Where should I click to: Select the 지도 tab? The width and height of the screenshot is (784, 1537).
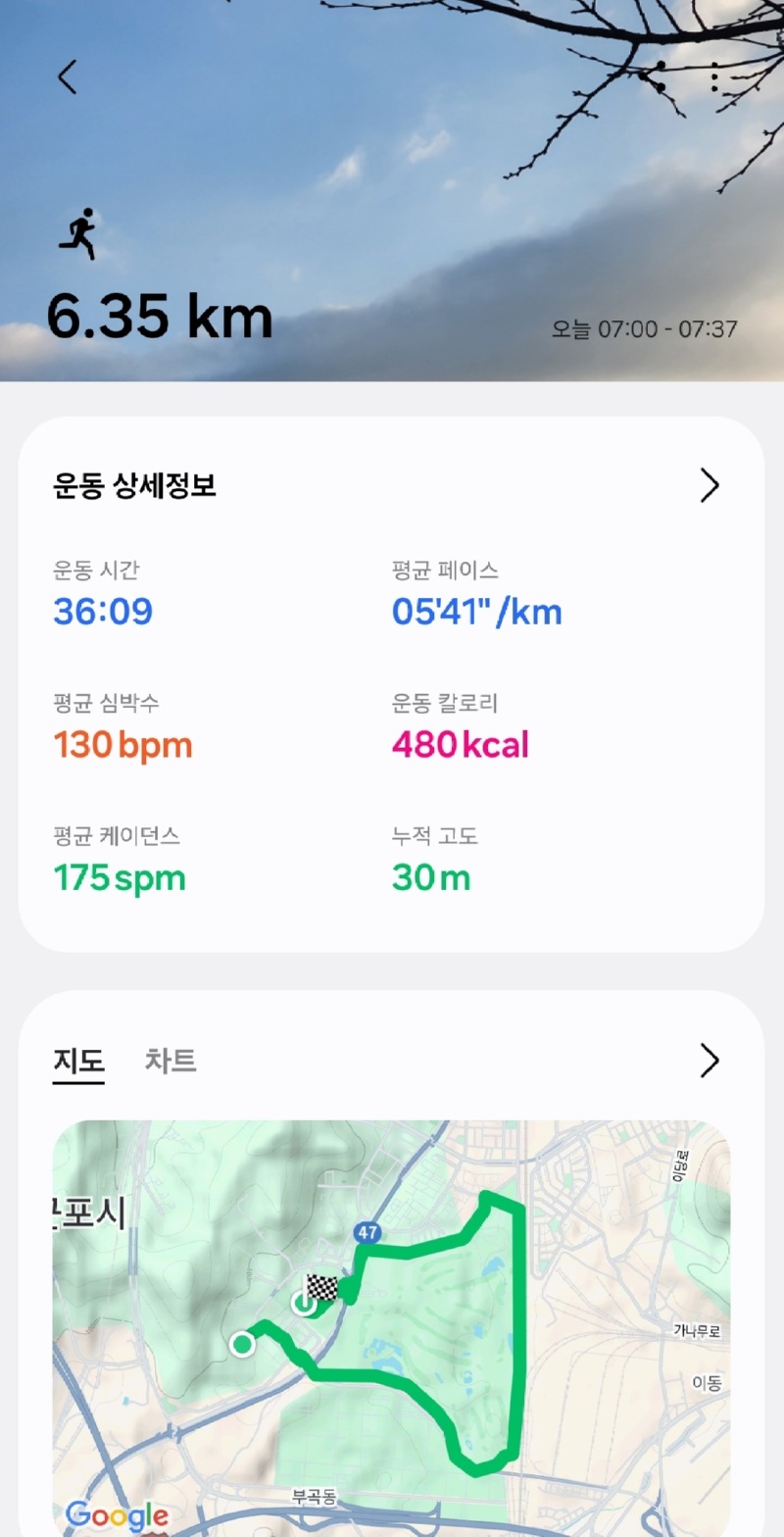click(78, 1061)
